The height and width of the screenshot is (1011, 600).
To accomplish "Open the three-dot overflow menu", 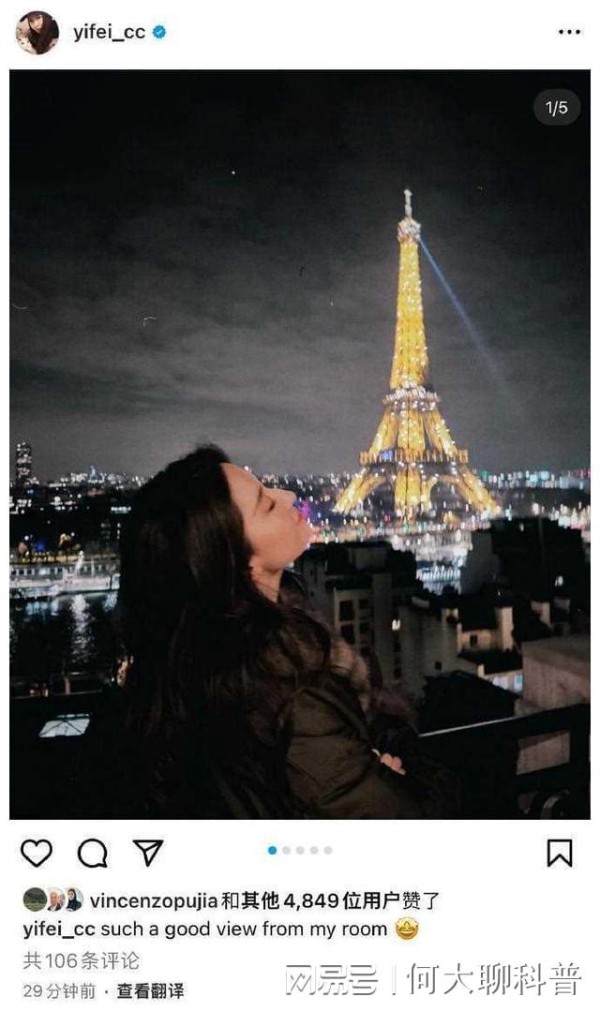I will [x=569, y=32].
